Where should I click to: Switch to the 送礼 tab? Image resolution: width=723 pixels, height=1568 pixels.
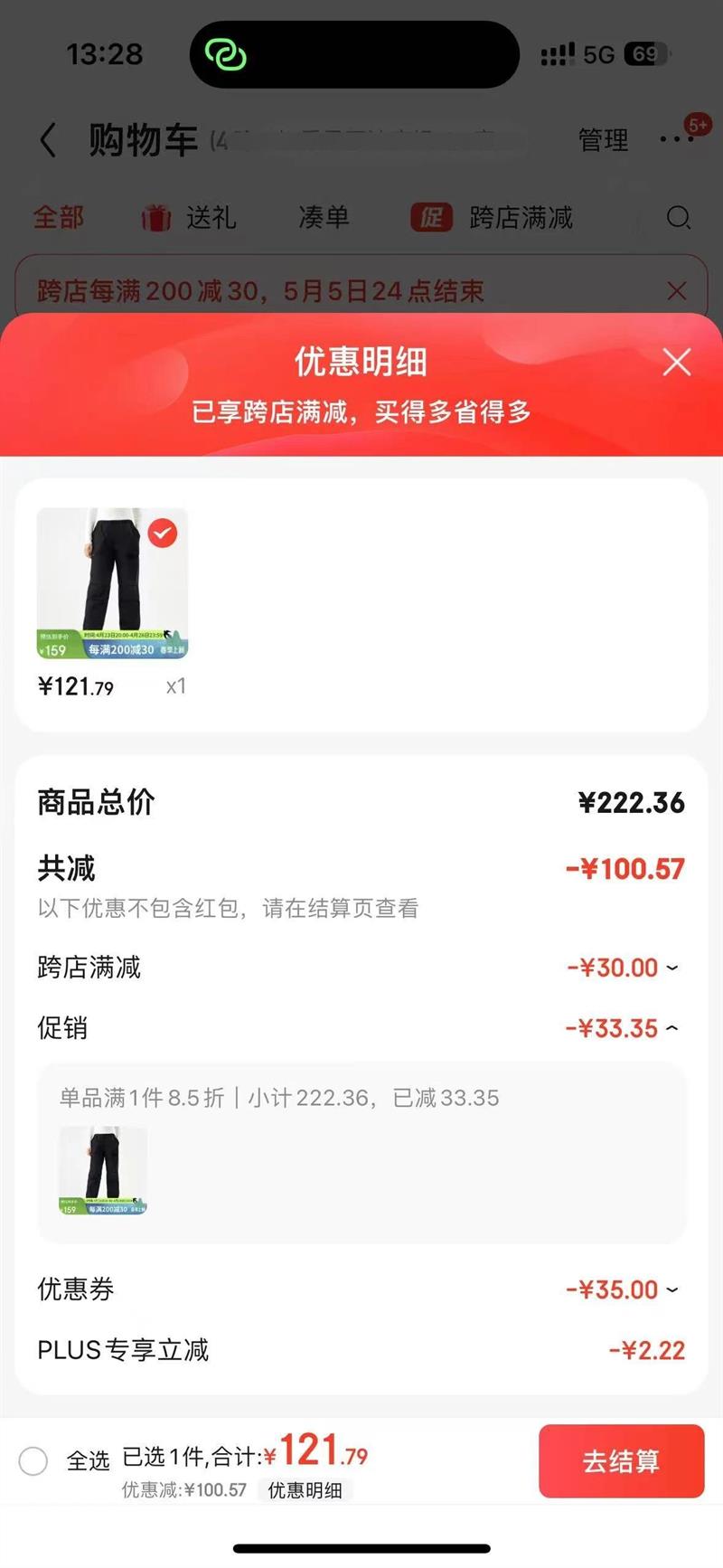click(189, 218)
